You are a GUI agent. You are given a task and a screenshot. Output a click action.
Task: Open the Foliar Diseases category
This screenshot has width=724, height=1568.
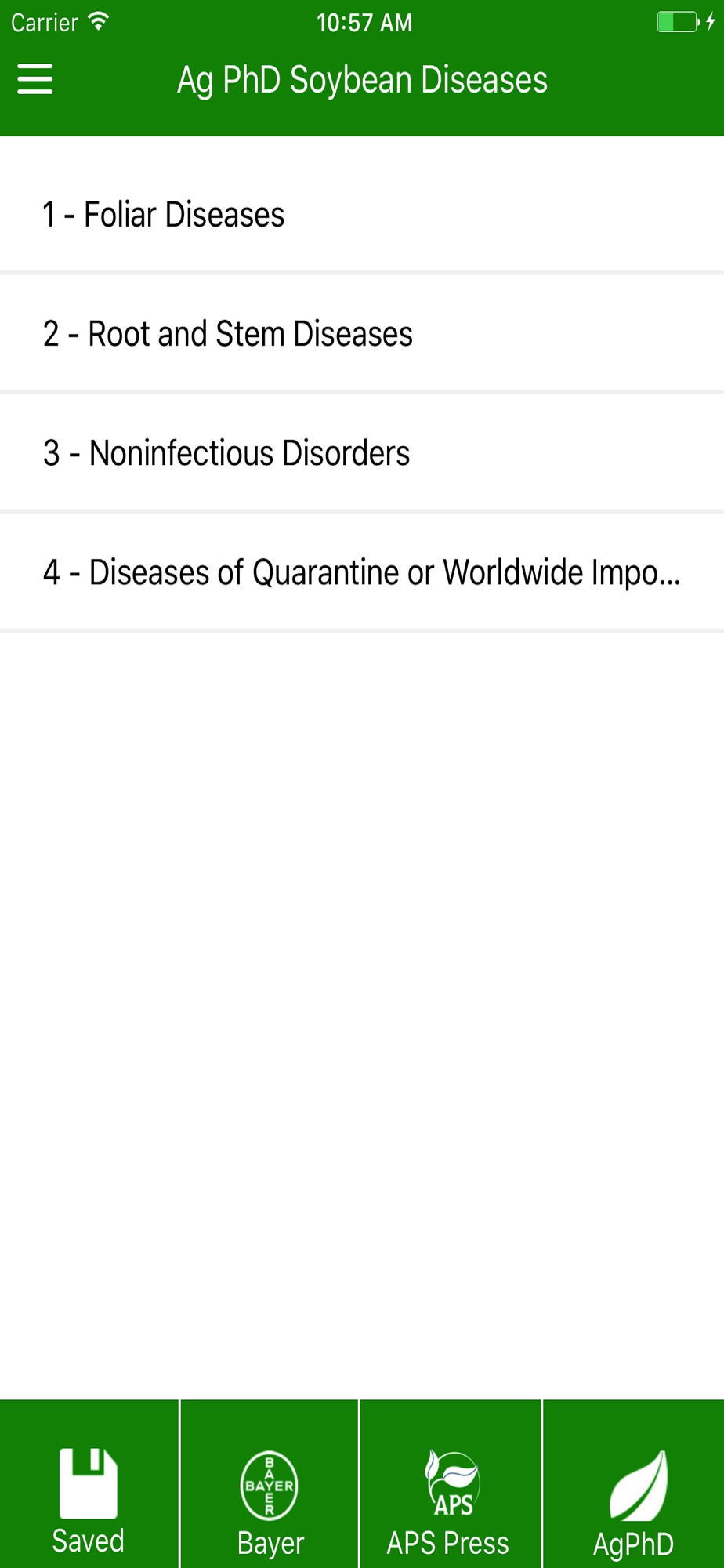click(x=362, y=214)
